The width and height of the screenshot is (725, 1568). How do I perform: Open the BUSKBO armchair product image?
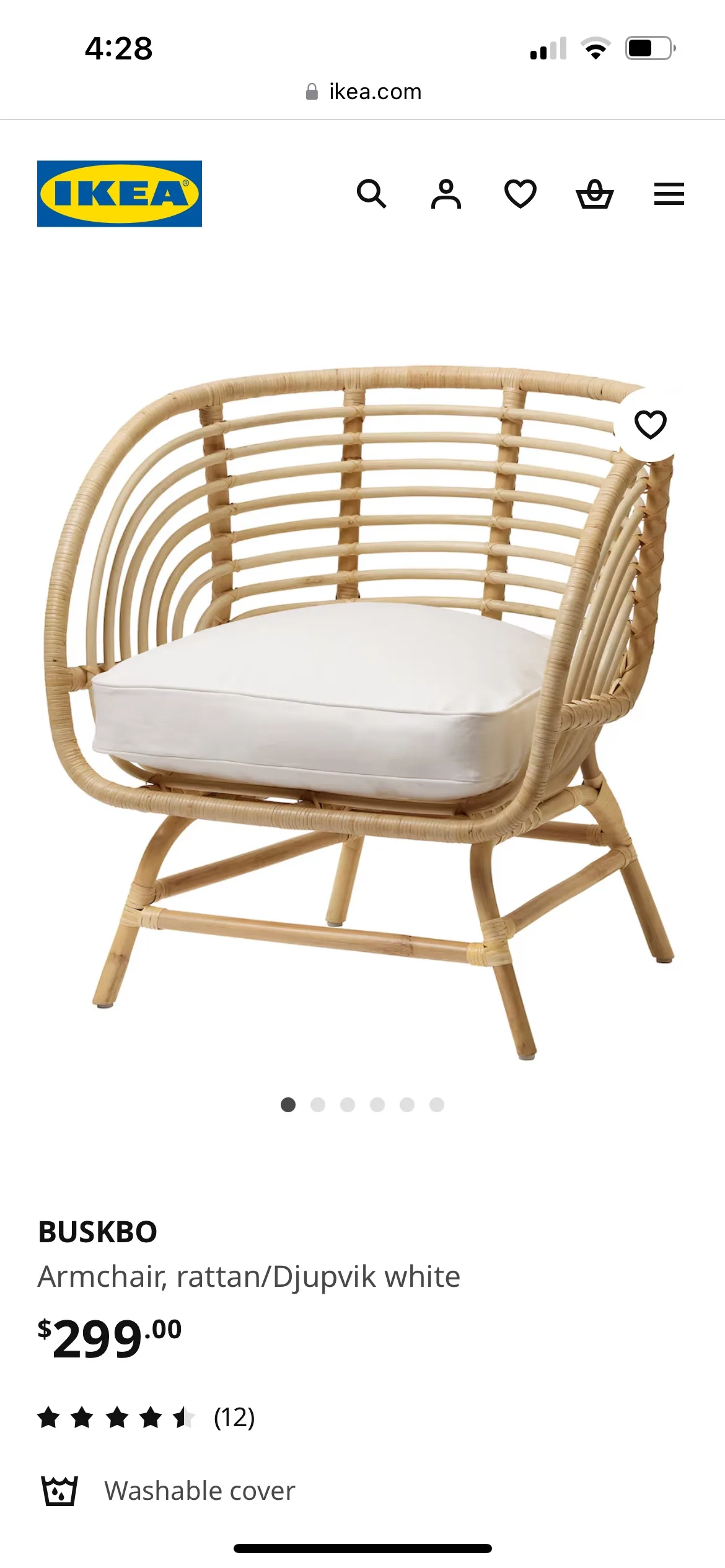362,712
